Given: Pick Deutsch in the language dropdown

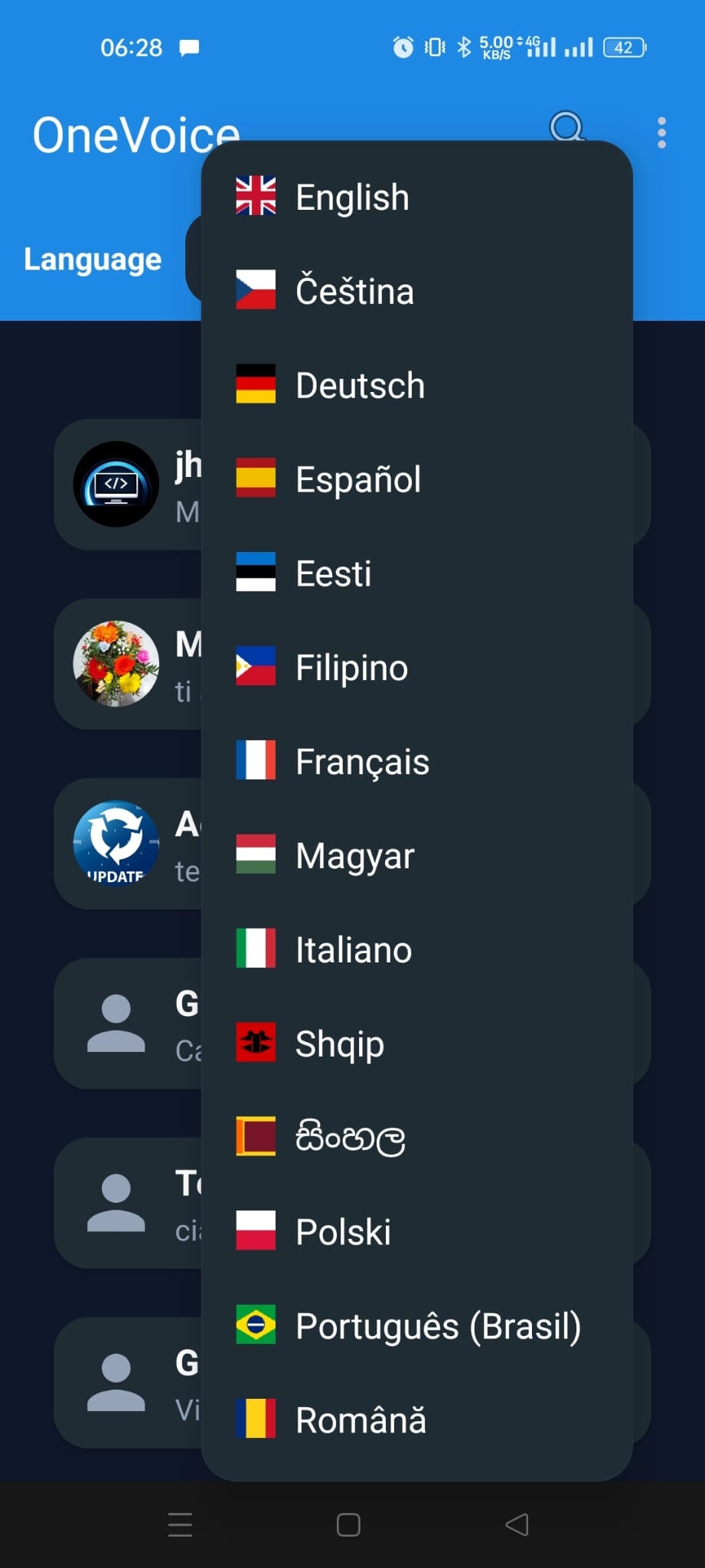Looking at the screenshot, I should [x=360, y=385].
